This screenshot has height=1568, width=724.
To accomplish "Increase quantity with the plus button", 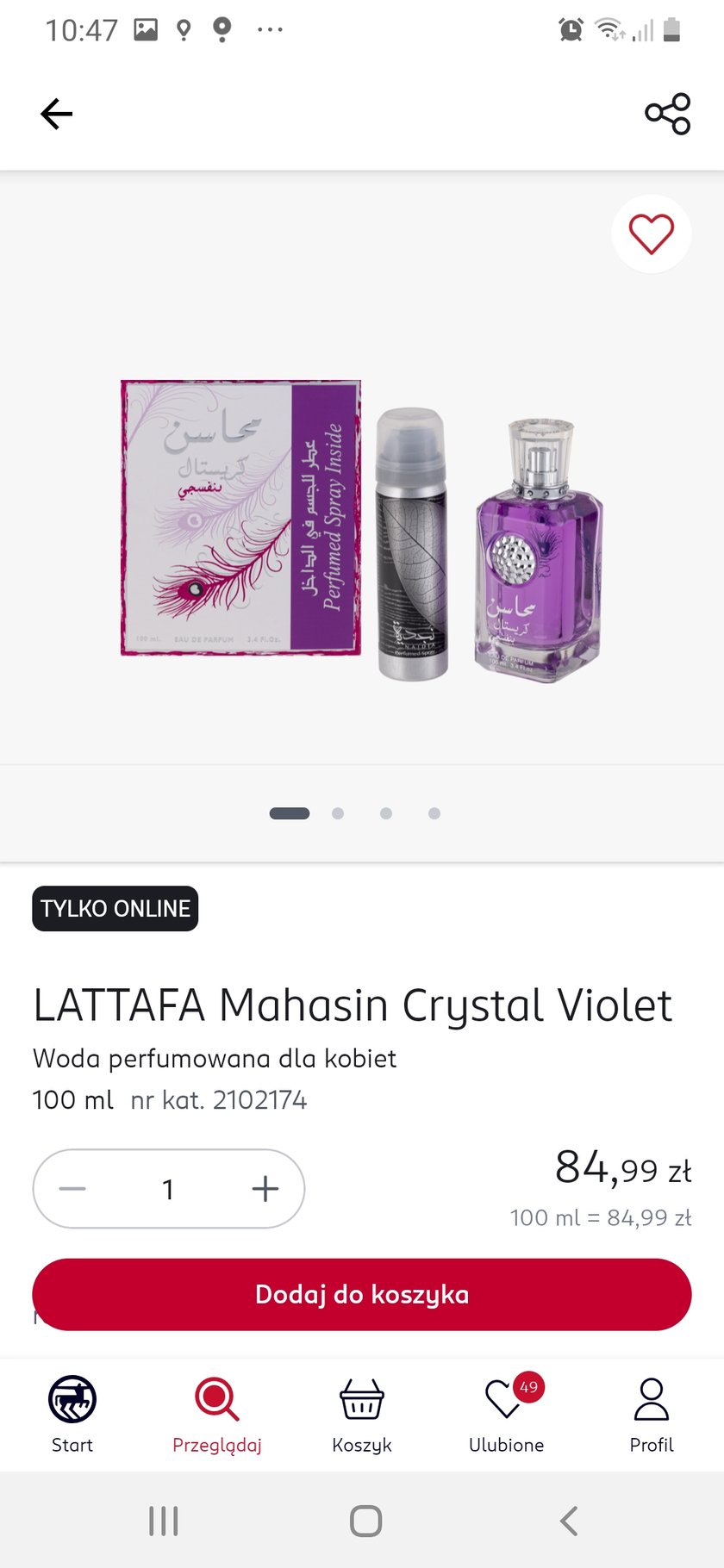I will click(265, 1189).
